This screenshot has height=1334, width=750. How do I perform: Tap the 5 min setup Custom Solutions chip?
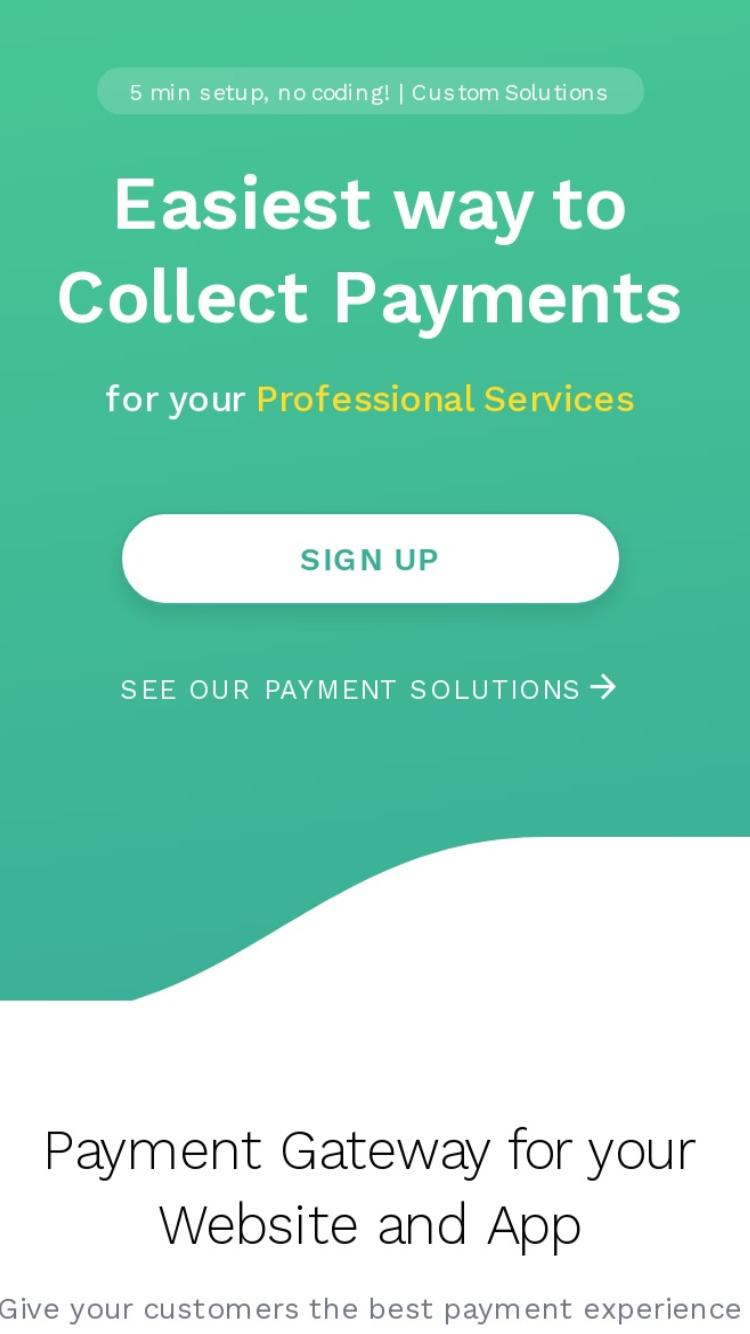[370, 92]
